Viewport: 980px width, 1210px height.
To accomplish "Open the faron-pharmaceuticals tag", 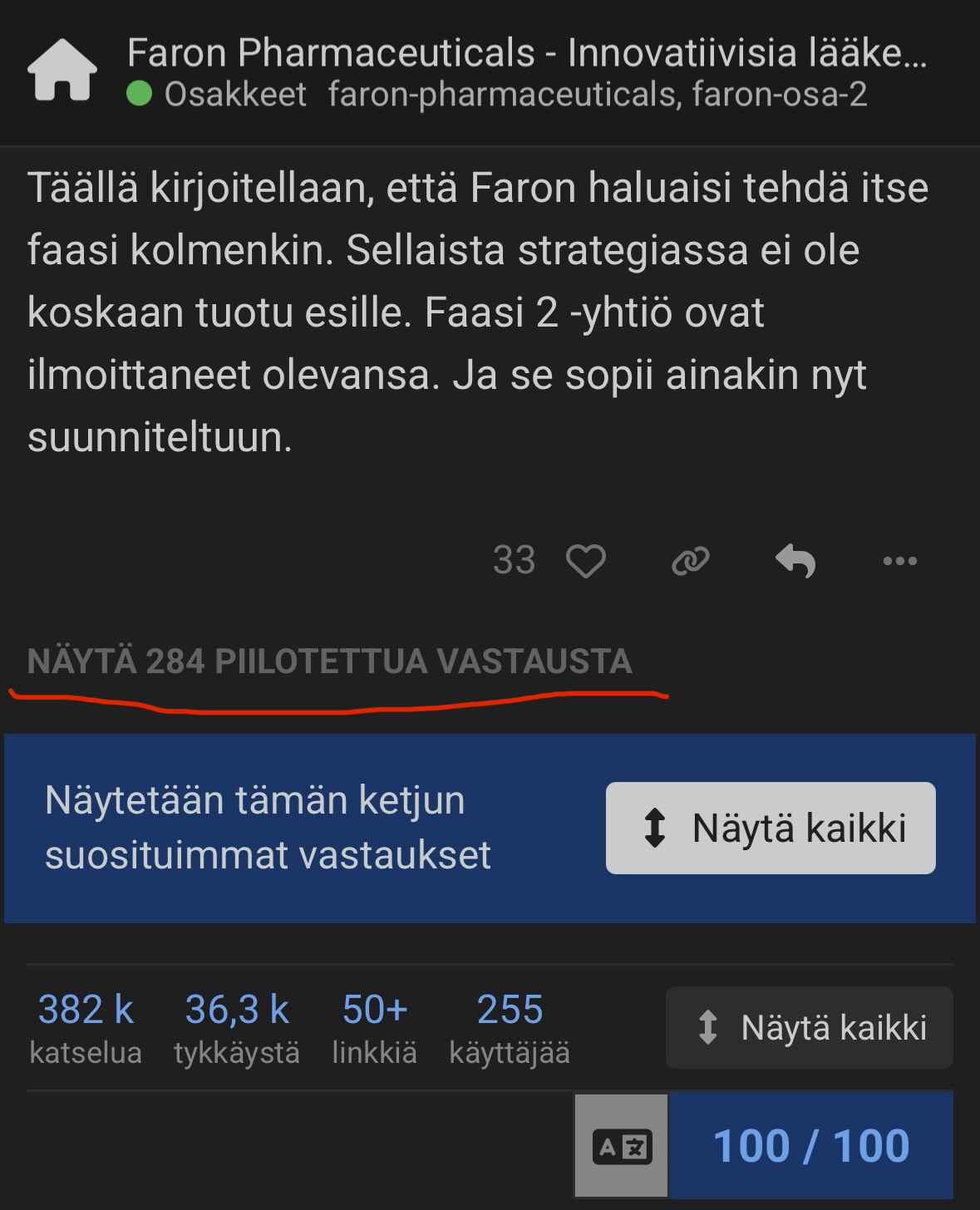I will (503, 95).
